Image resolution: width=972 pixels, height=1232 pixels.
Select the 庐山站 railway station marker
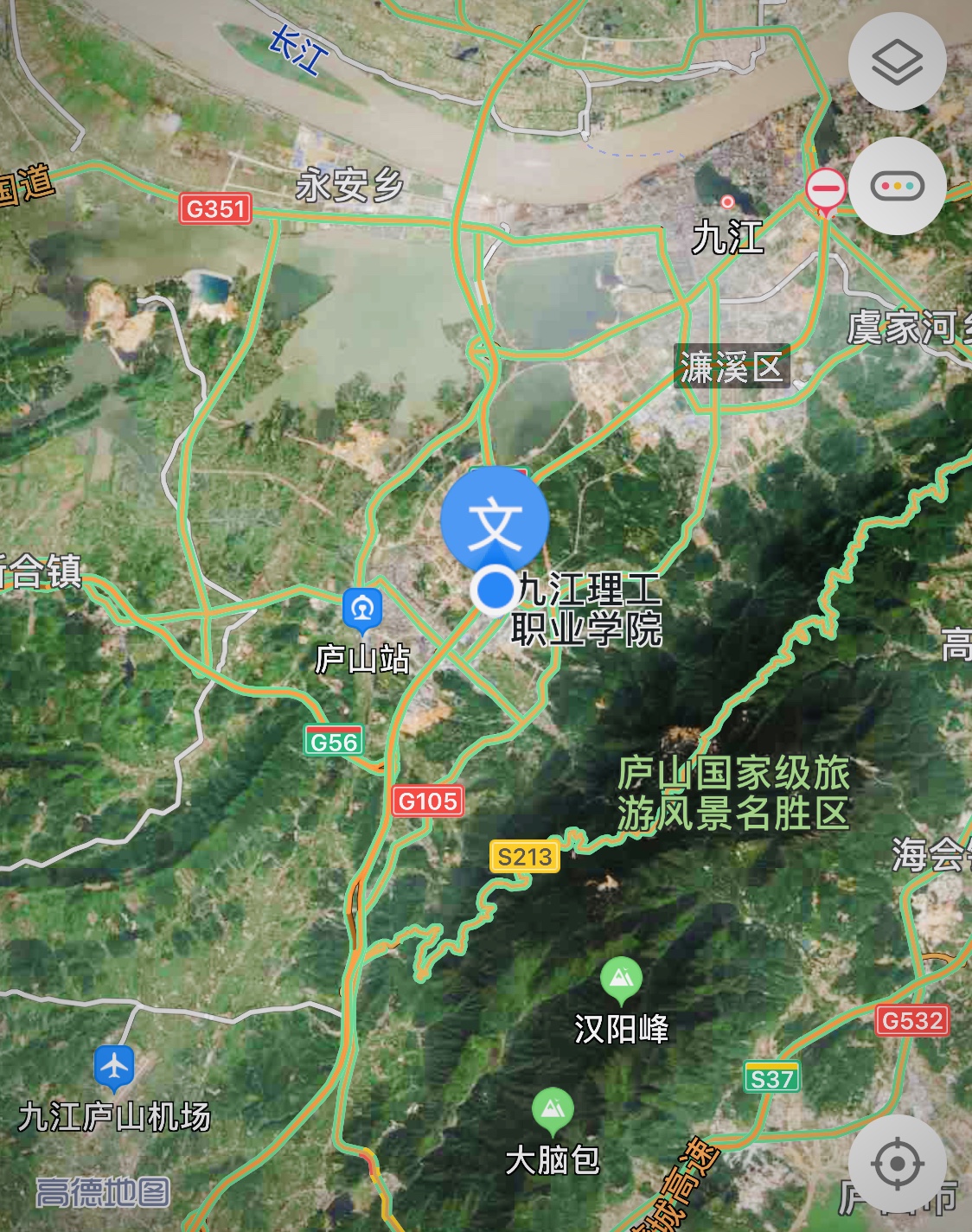tap(362, 610)
